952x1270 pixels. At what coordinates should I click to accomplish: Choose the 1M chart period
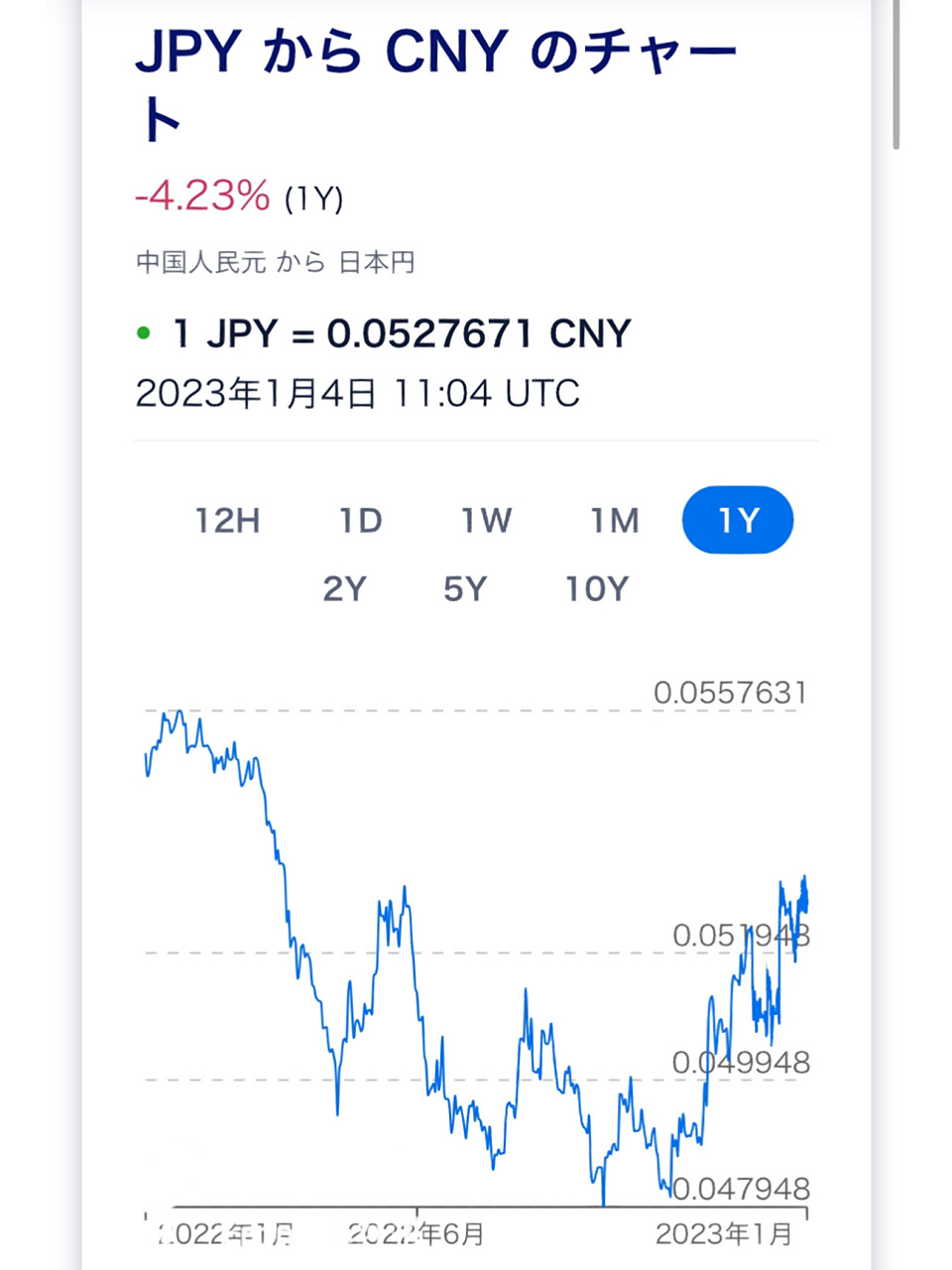tap(615, 521)
